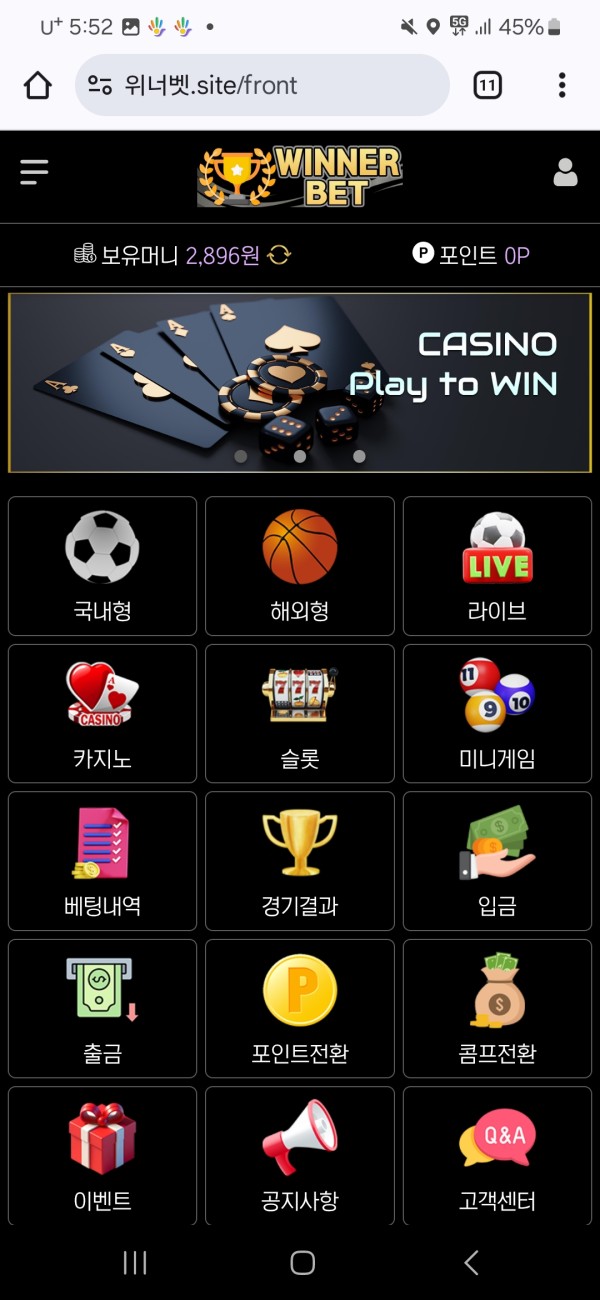
Task: Open the browser overflow menu
Action: click(x=562, y=85)
